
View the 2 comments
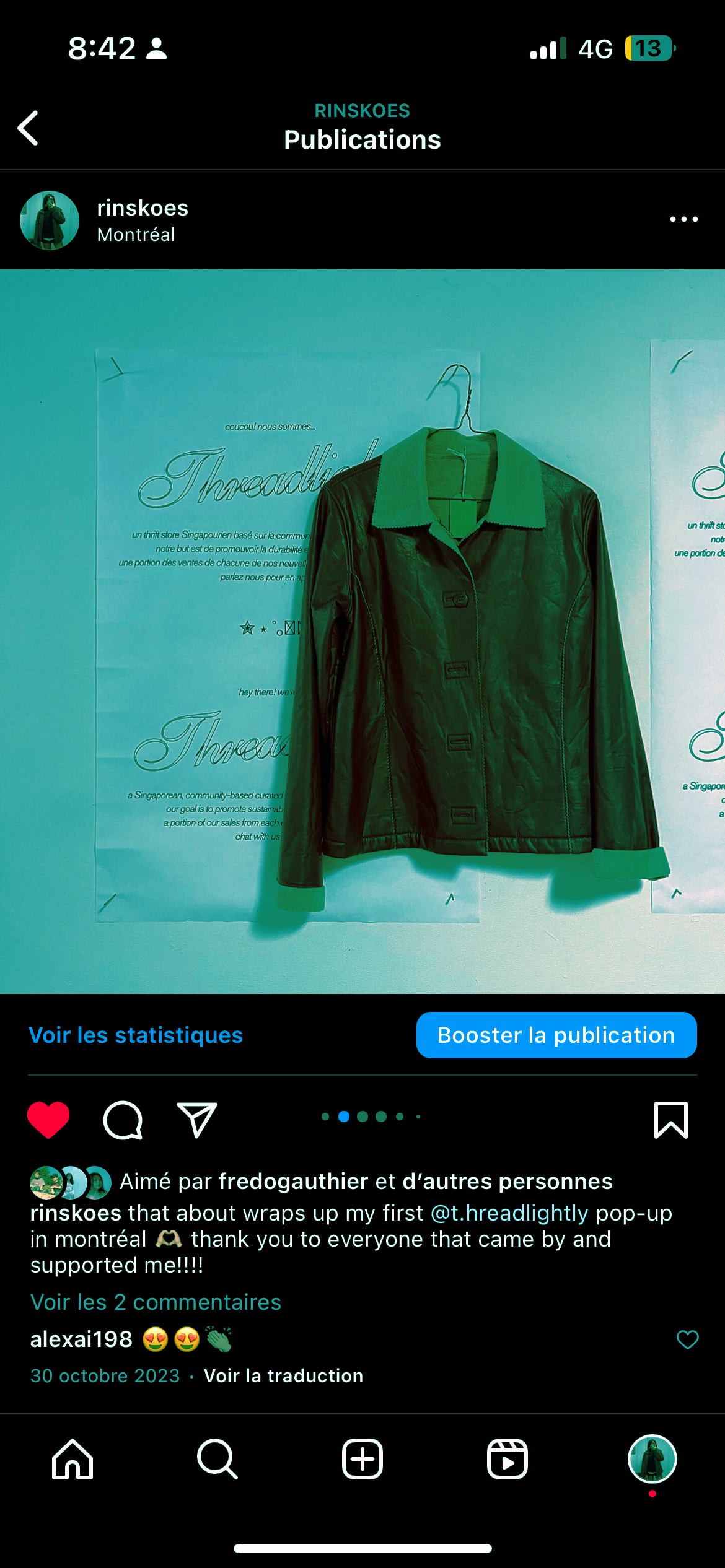tap(156, 1302)
